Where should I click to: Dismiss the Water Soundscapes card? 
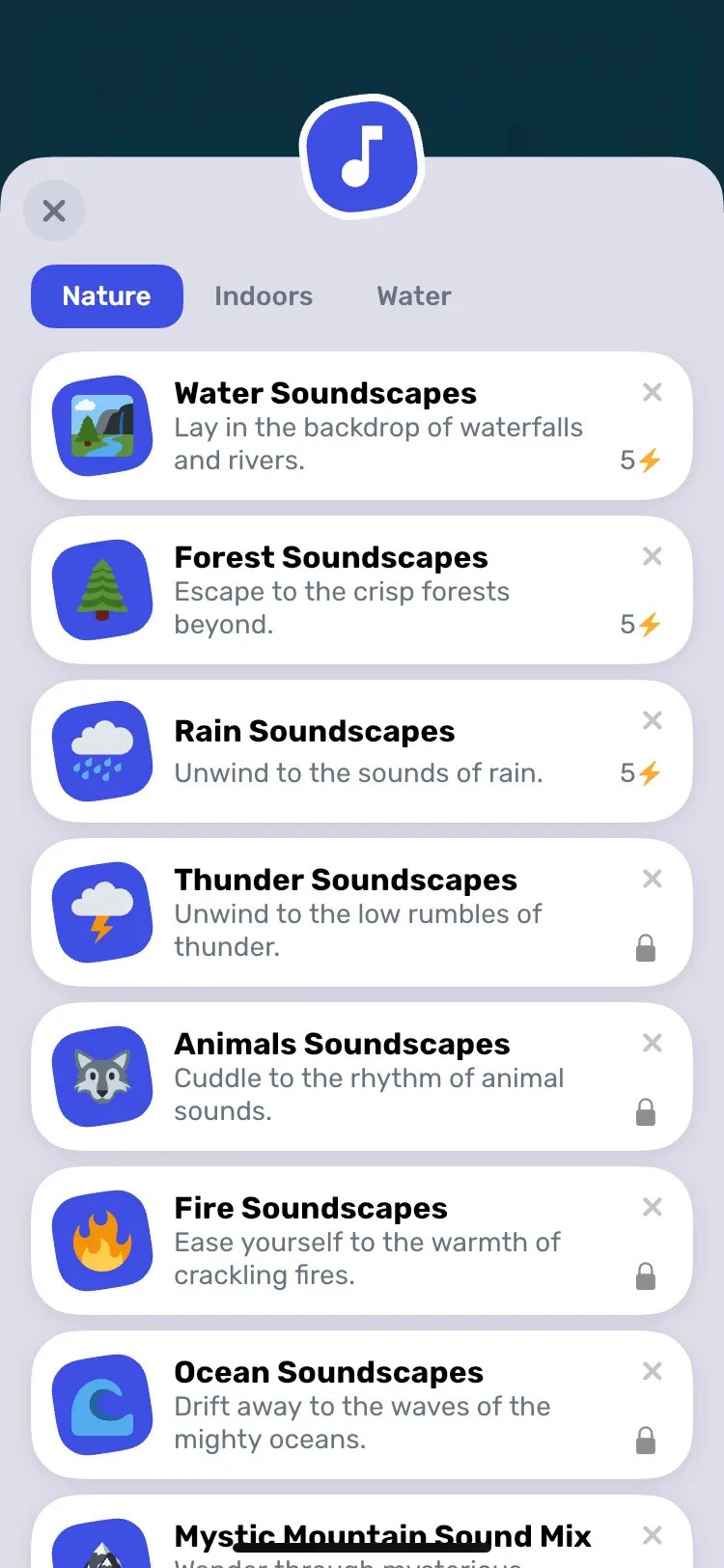pyautogui.click(x=653, y=392)
